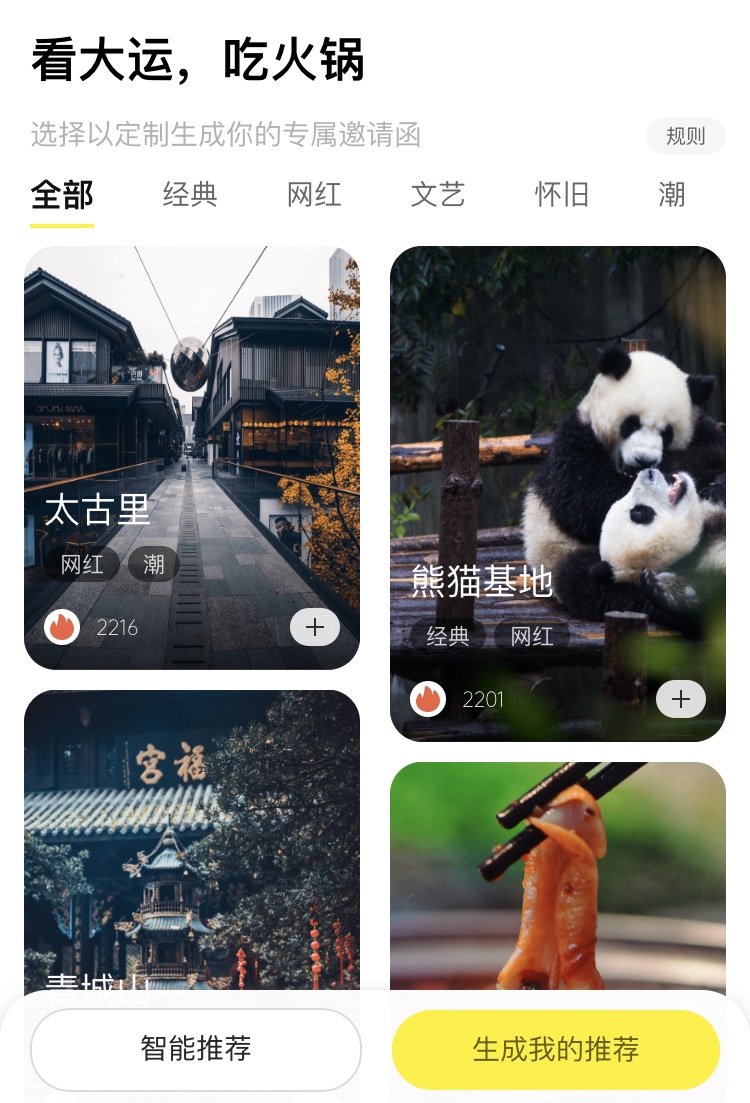Tap the flame popularity icon on 太古里 card
This screenshot has height=1103, width=750.
point(62,628)
